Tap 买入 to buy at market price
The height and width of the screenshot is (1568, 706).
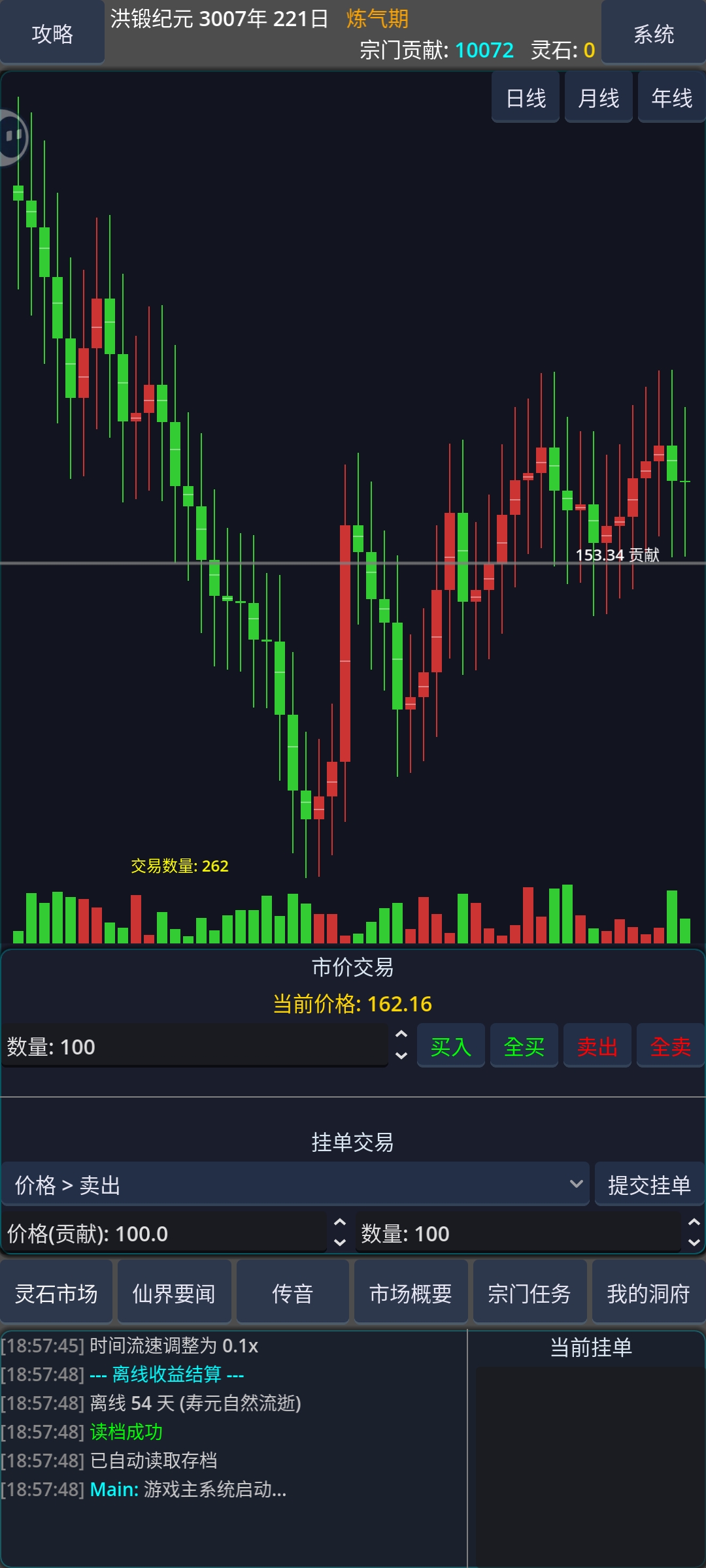point(451,1047)
